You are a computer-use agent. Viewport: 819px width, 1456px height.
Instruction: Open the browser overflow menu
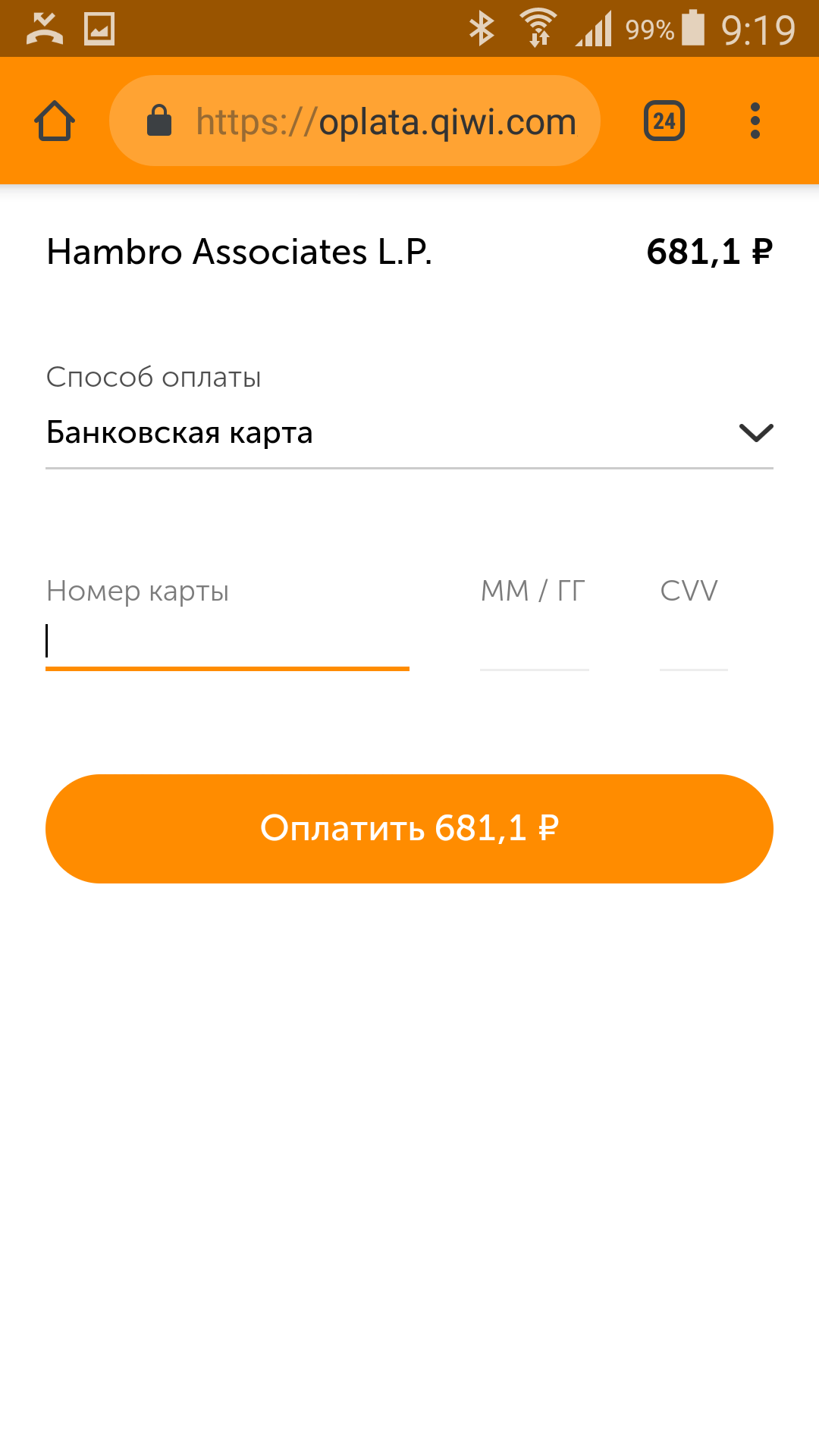coord(755,121)
